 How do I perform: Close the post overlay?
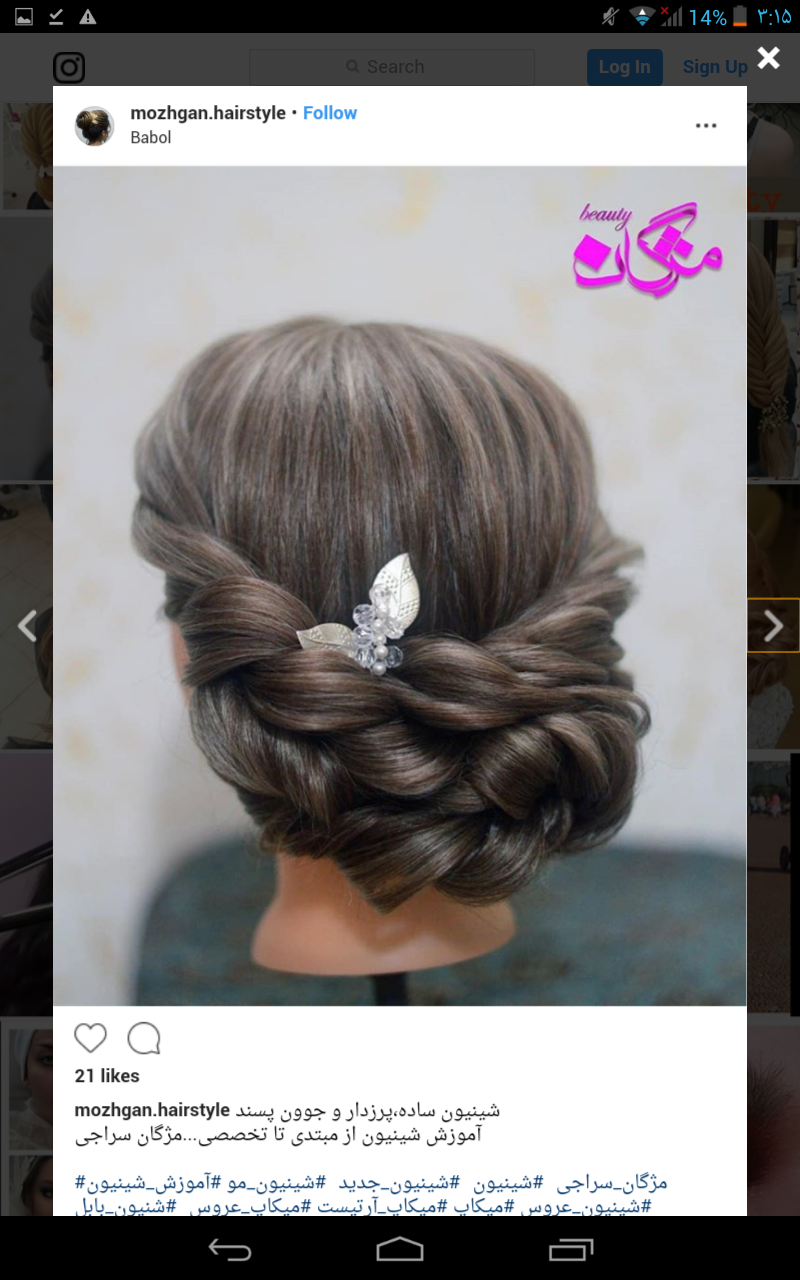coord(768,58)
